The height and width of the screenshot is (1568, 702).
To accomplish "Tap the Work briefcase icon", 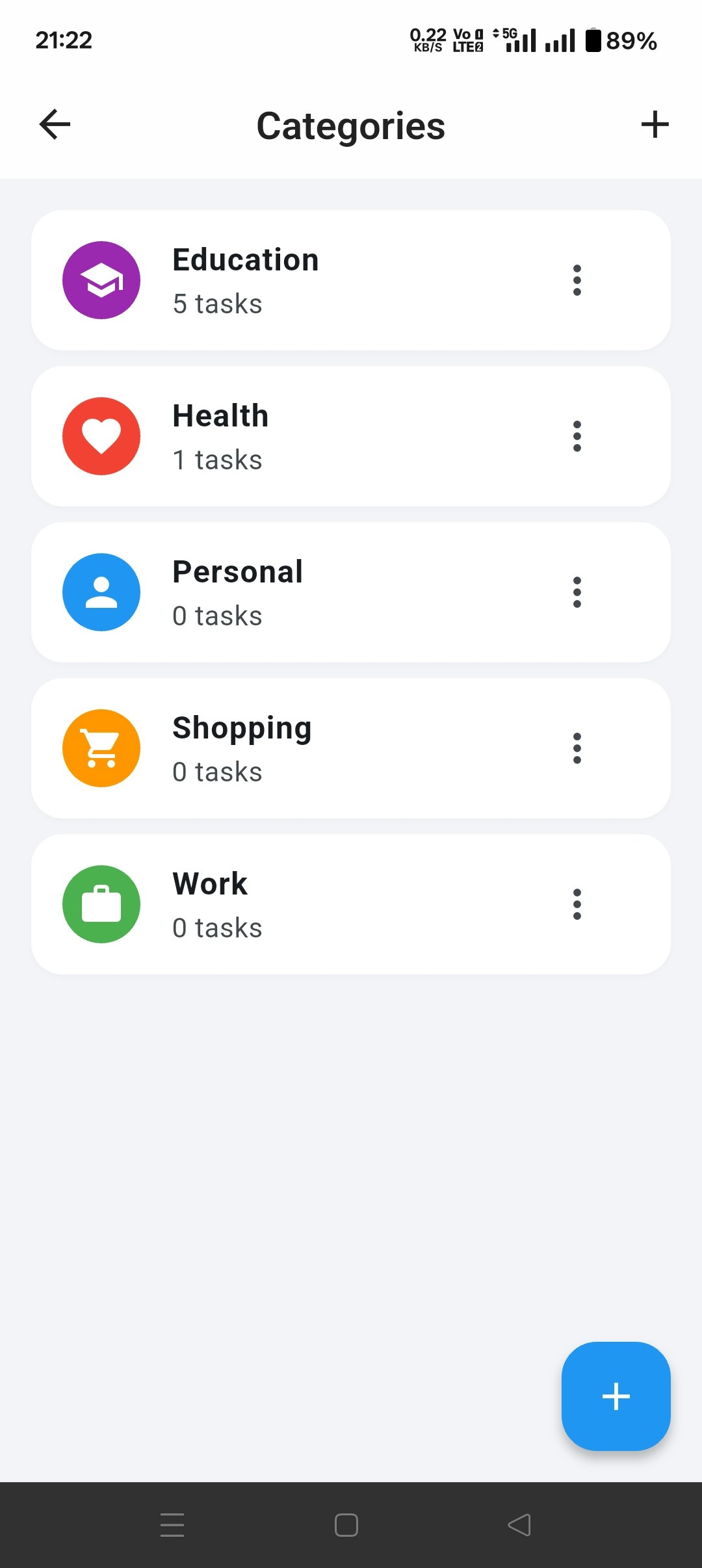I will pos(101,904).
